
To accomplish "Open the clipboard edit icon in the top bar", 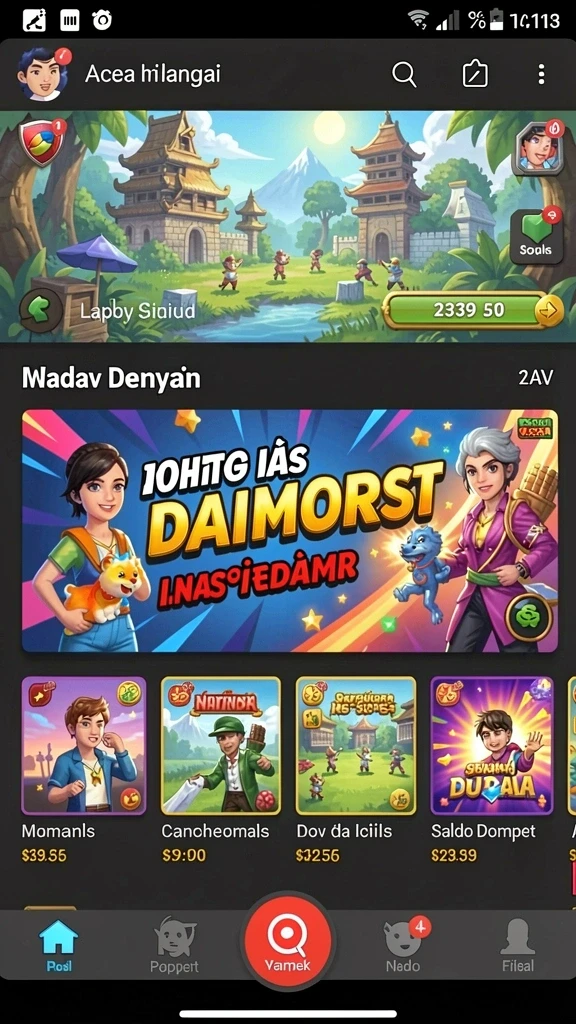I will pos(475,74).
